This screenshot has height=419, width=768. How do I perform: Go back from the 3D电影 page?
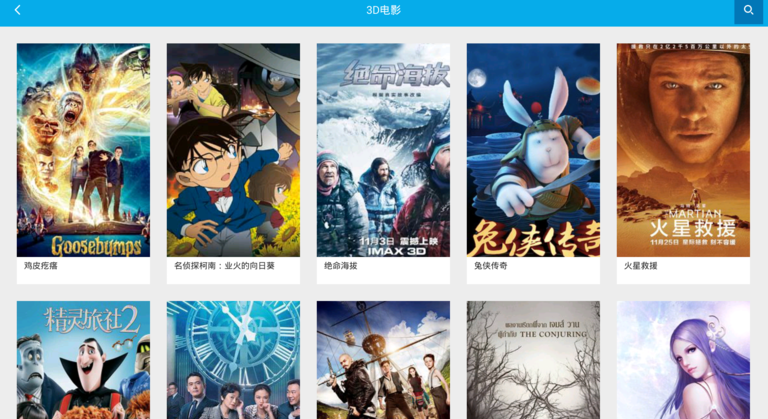[x=17, y=11]
